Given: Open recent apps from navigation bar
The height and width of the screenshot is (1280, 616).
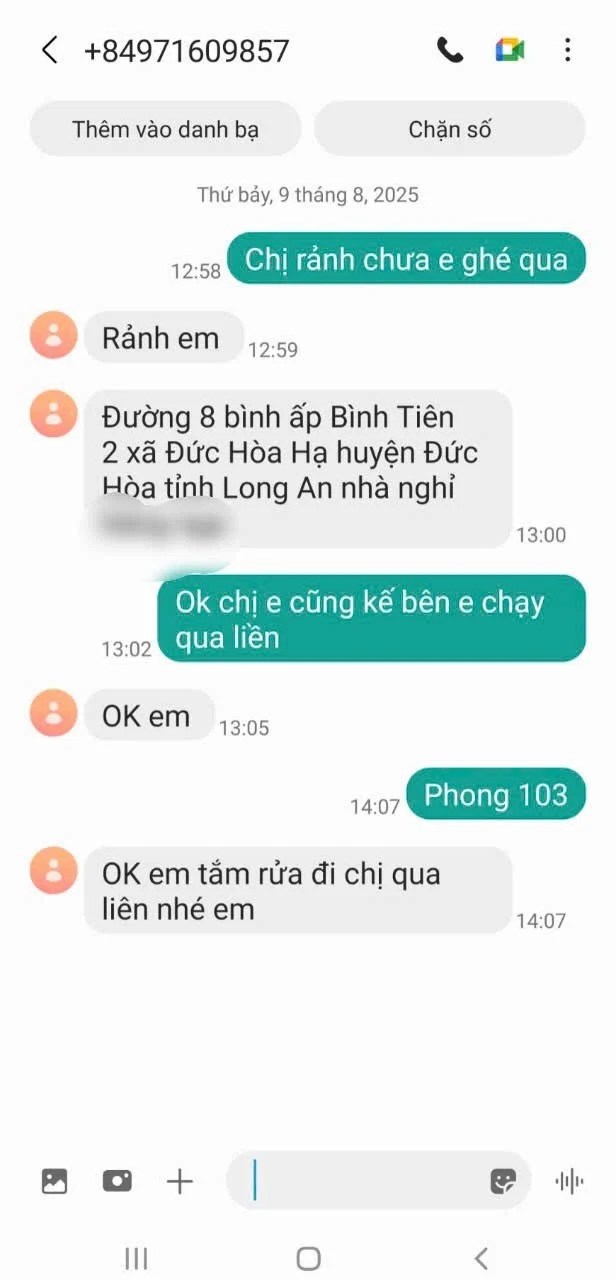Looking at the screenshot, I should click(x=136, y=1258).
